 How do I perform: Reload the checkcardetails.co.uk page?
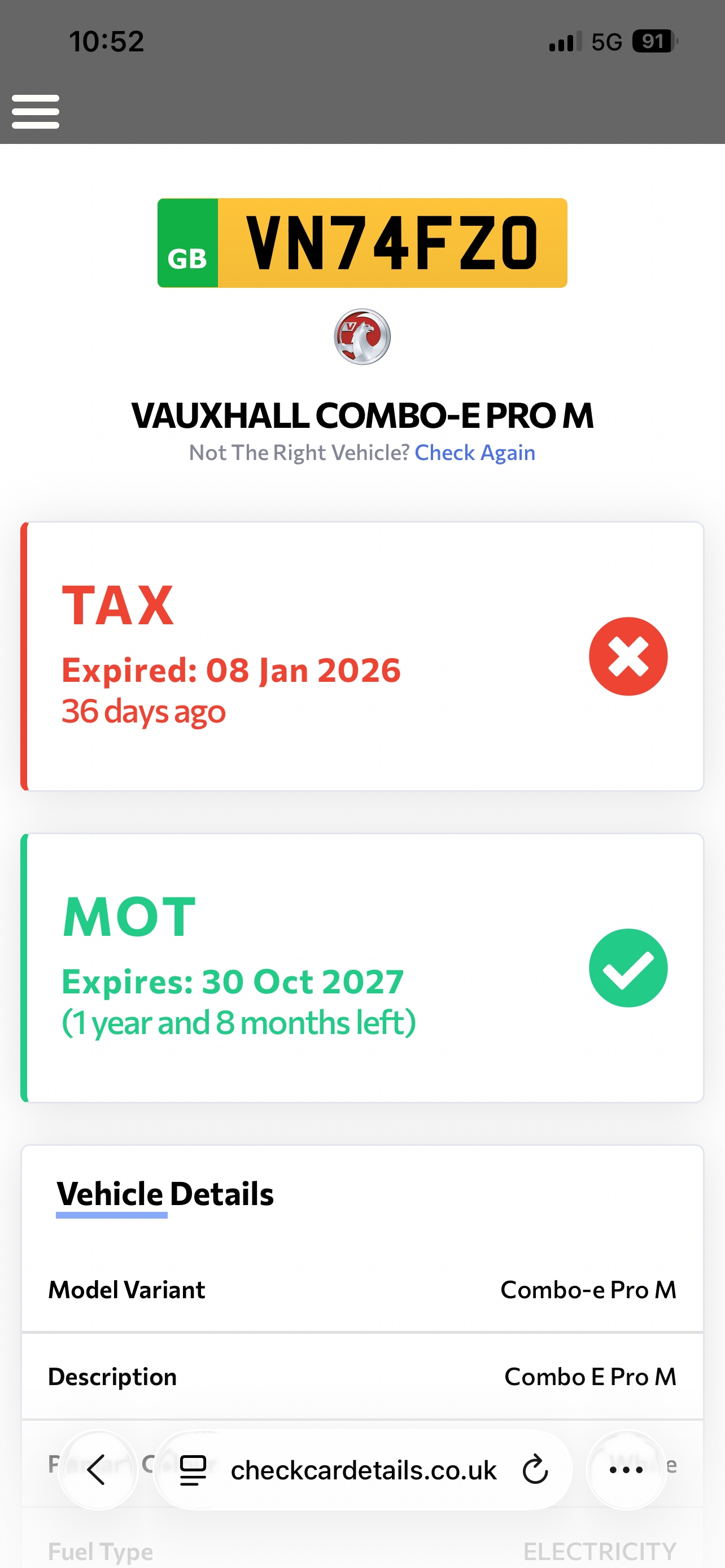[535, 1469]
